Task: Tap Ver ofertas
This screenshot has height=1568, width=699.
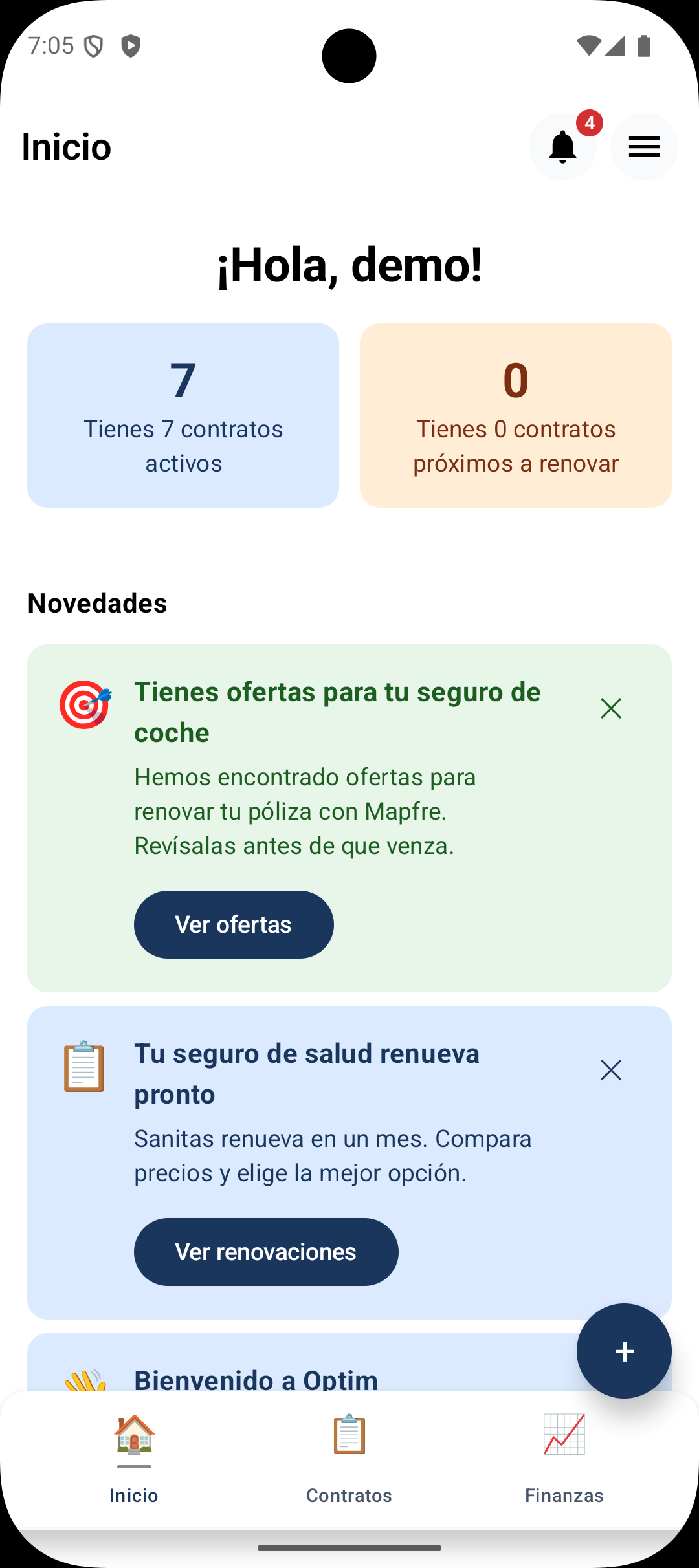Action: click(233, 924)
